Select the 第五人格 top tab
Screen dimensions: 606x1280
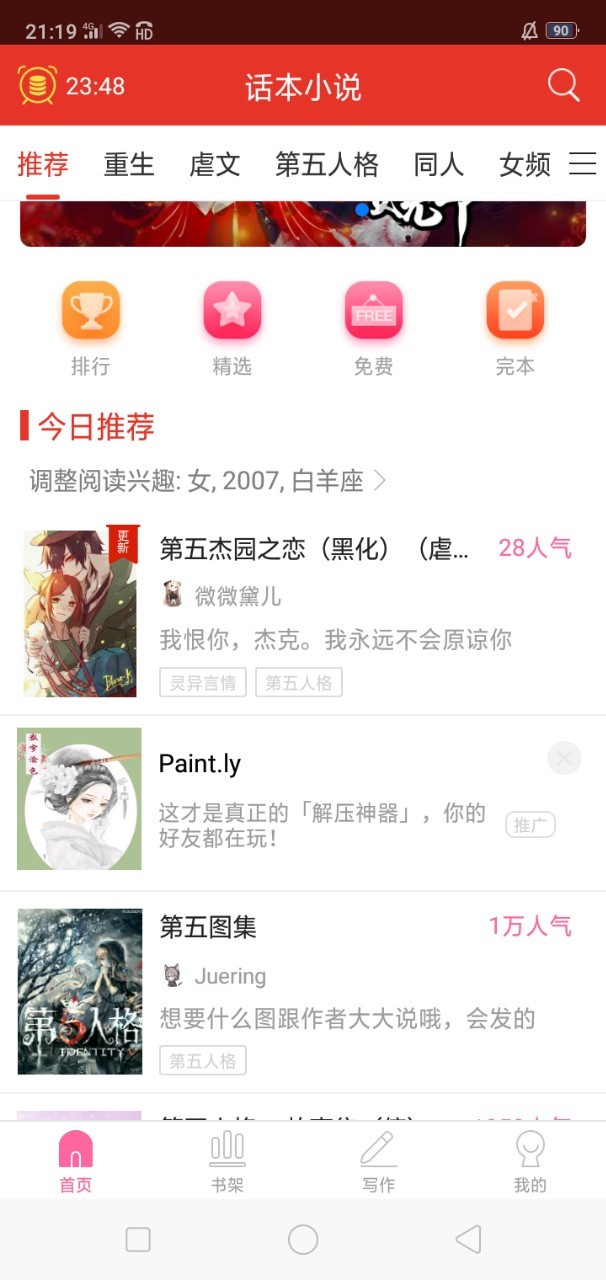point(327,164)
